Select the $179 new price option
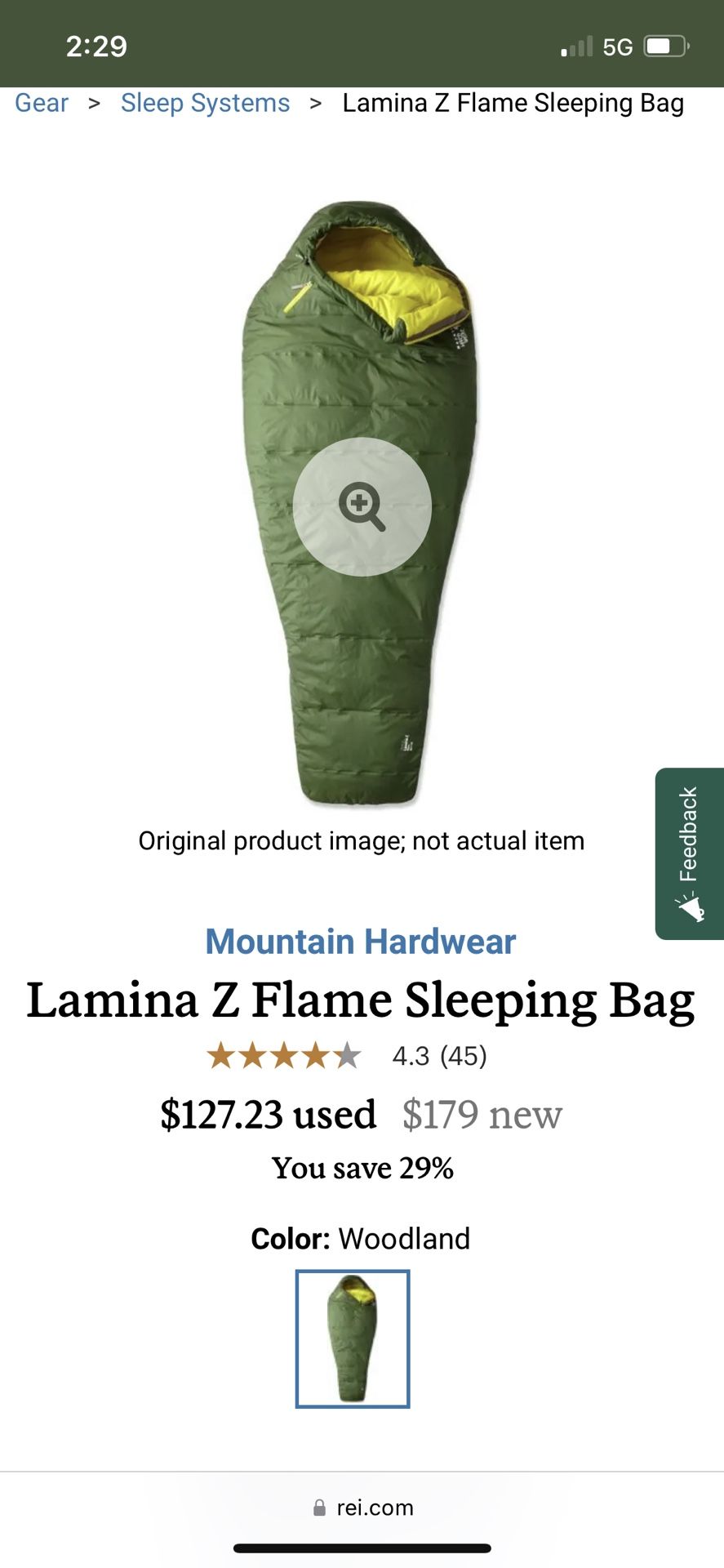 coord(483,1114)
